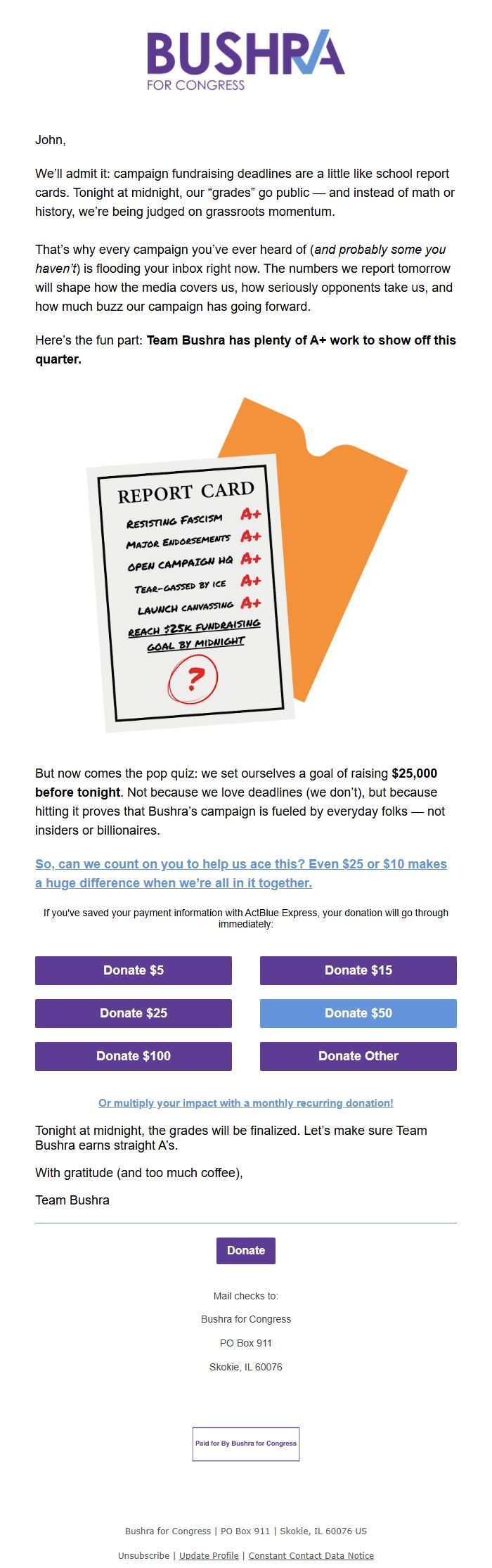Screen dimensions: 492x1568
Task: Unsubscribe from this mailing list
Action: tap(143, 1555)
